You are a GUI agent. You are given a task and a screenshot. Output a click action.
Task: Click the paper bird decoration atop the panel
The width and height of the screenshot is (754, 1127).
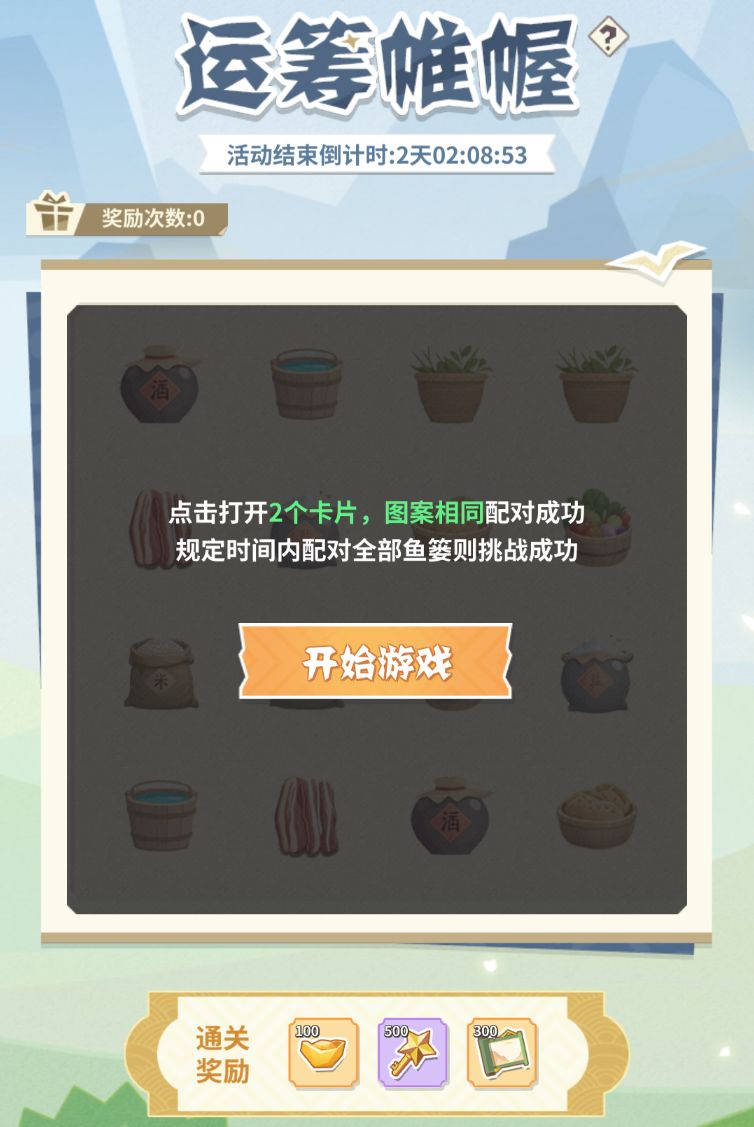[660, 262]
